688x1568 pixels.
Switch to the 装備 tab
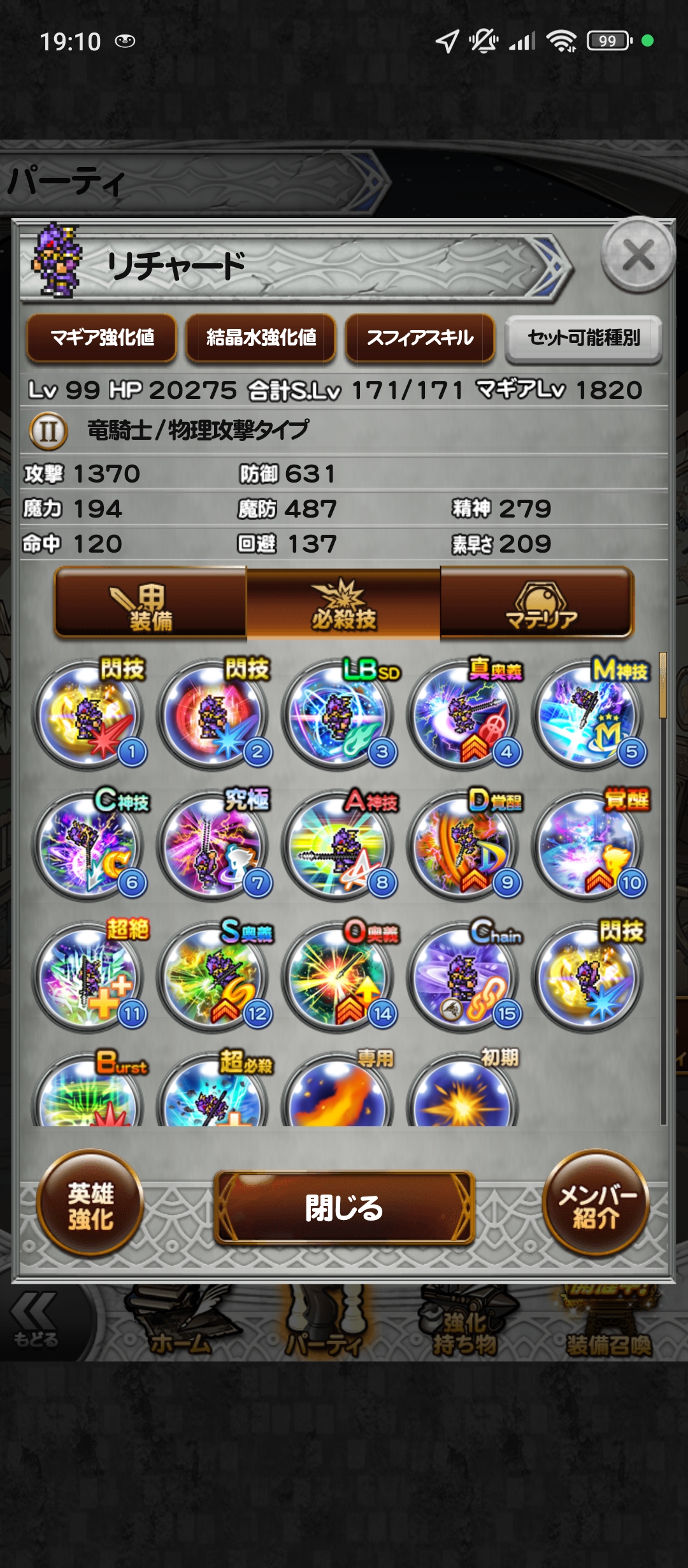151,604
